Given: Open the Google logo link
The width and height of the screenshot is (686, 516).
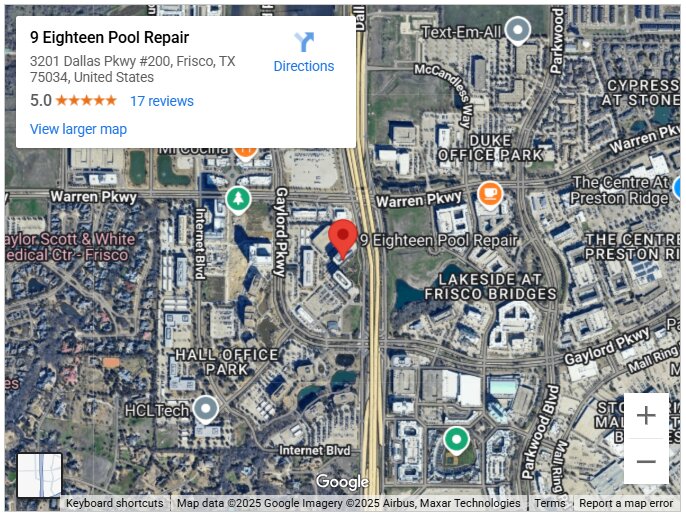Looking at the screenshot, I should pyautogui.click(x=342, y=483).
